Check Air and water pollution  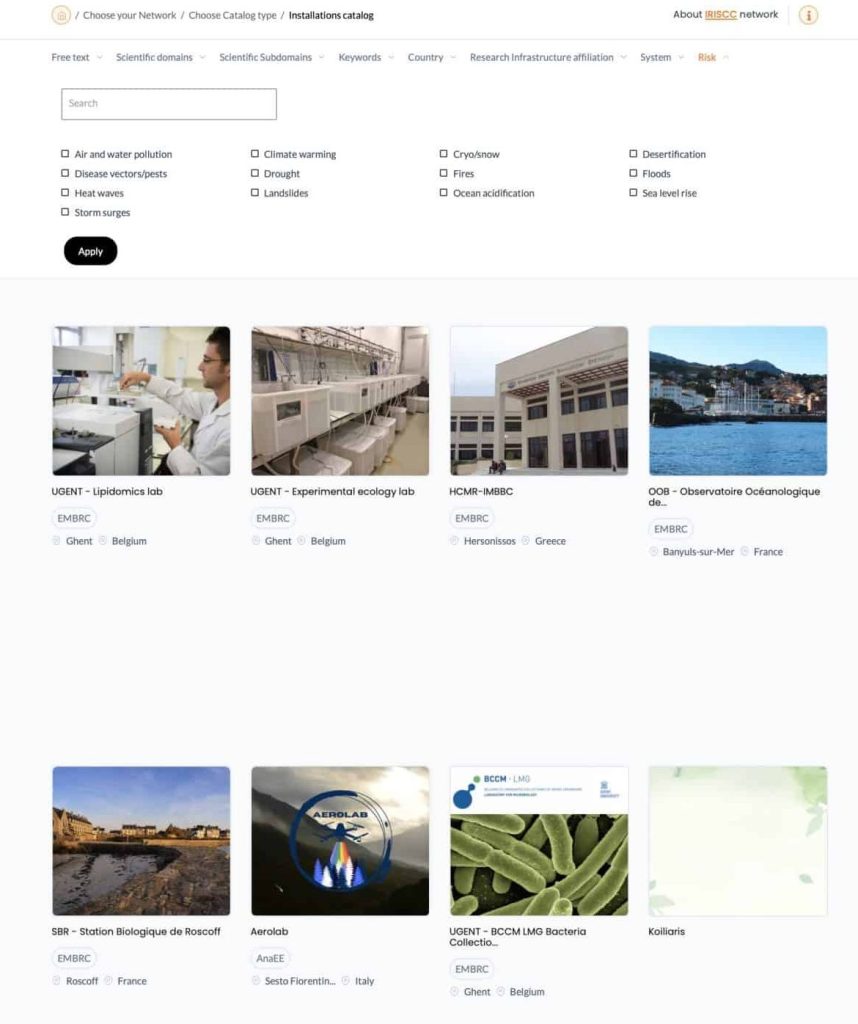pos(66,154)
